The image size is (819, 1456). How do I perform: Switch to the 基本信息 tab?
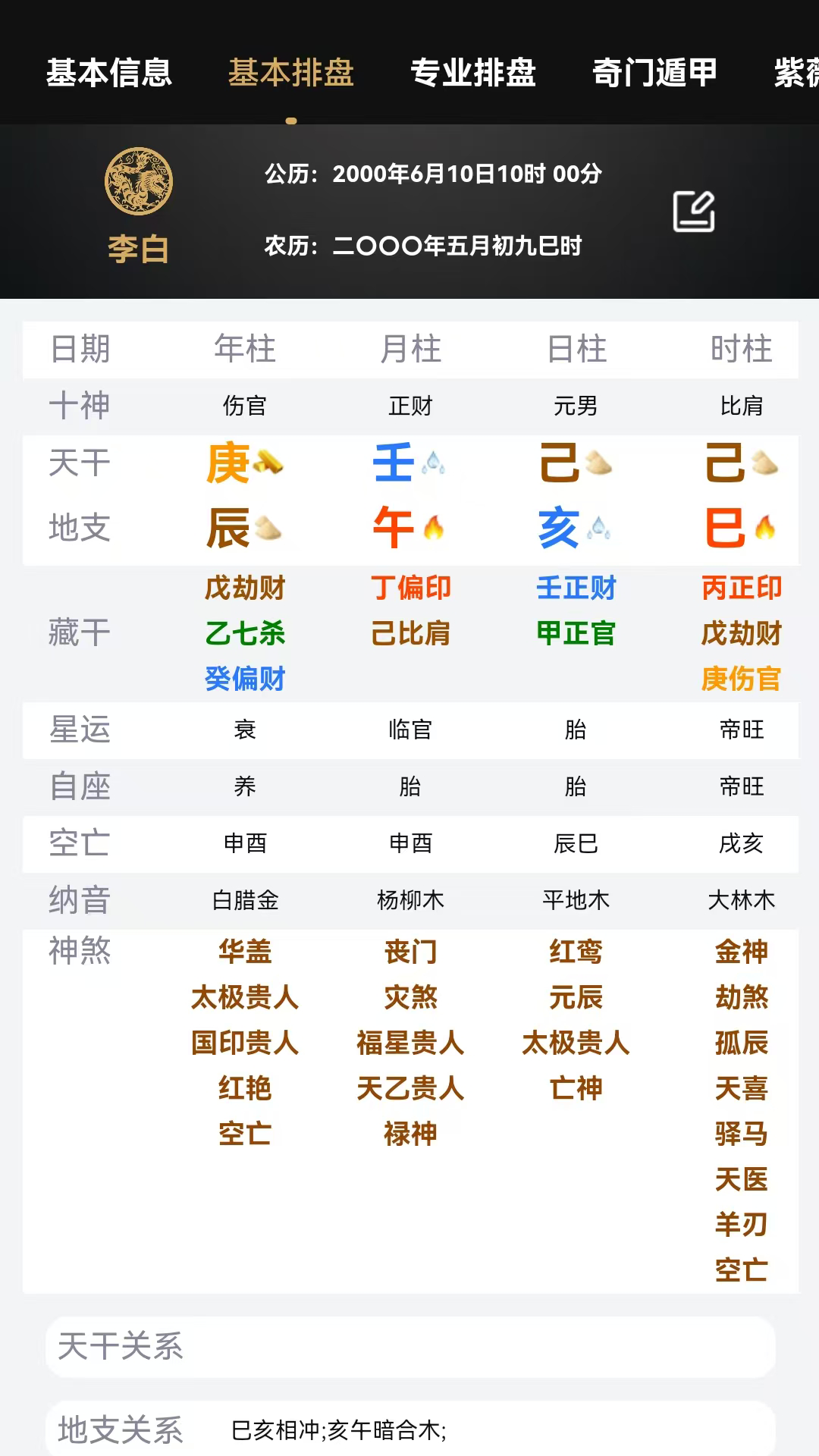[x=110, y=73]
